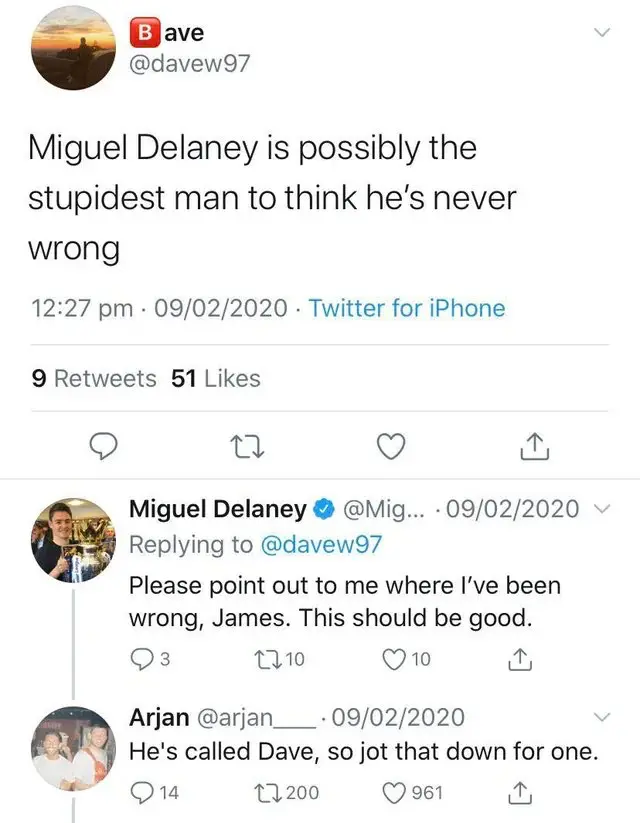This screenshot has height=823, width=640.
Task: Tap the @davew97 mention link
Action: coord(320,545)
